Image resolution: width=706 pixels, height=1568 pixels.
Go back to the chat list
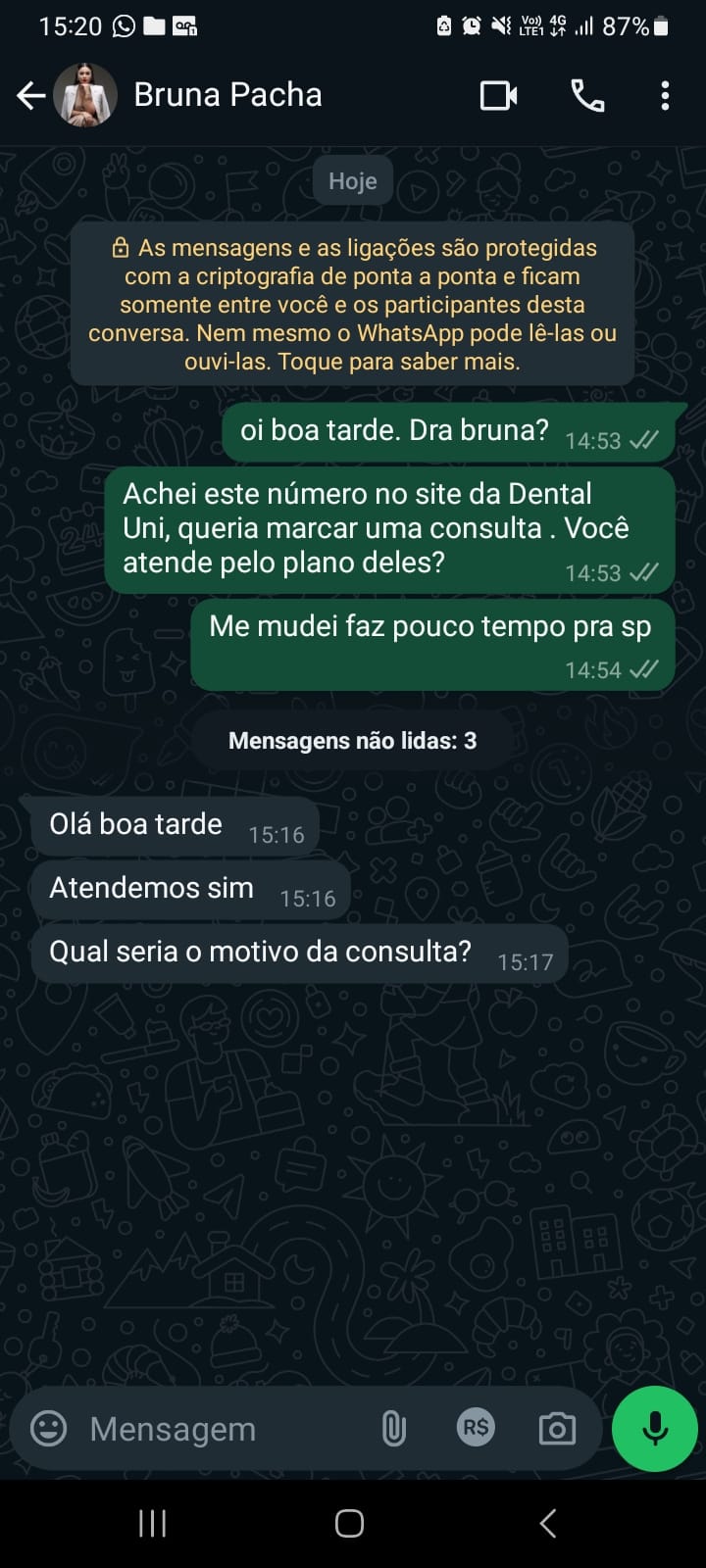[31, 95]
